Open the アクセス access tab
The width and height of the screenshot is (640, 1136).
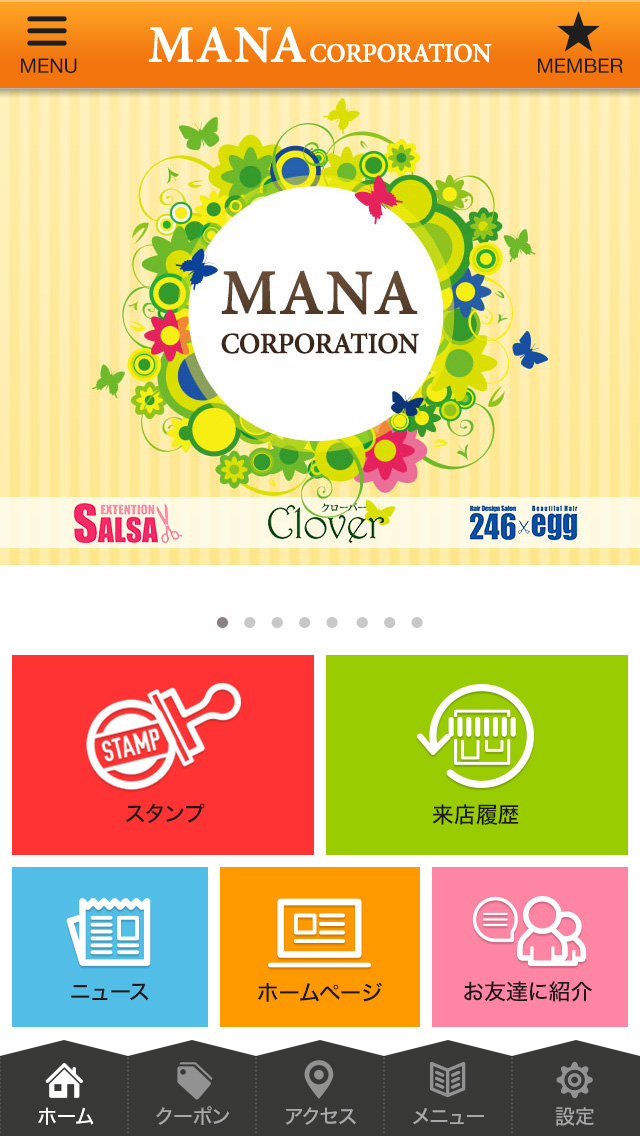click(320, 1095)
